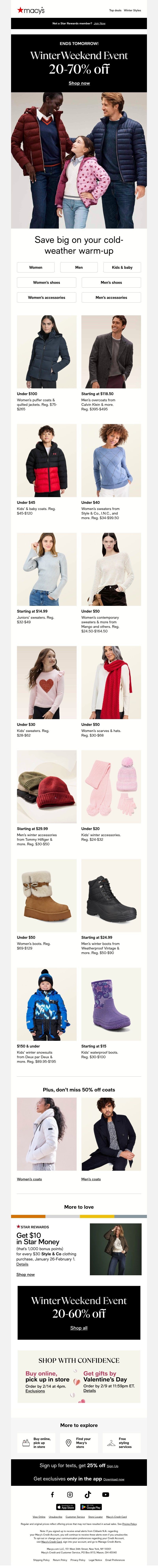This screenshot has height=1568, width=158.
Task: Open Kids & baby category
Action: 122,267
